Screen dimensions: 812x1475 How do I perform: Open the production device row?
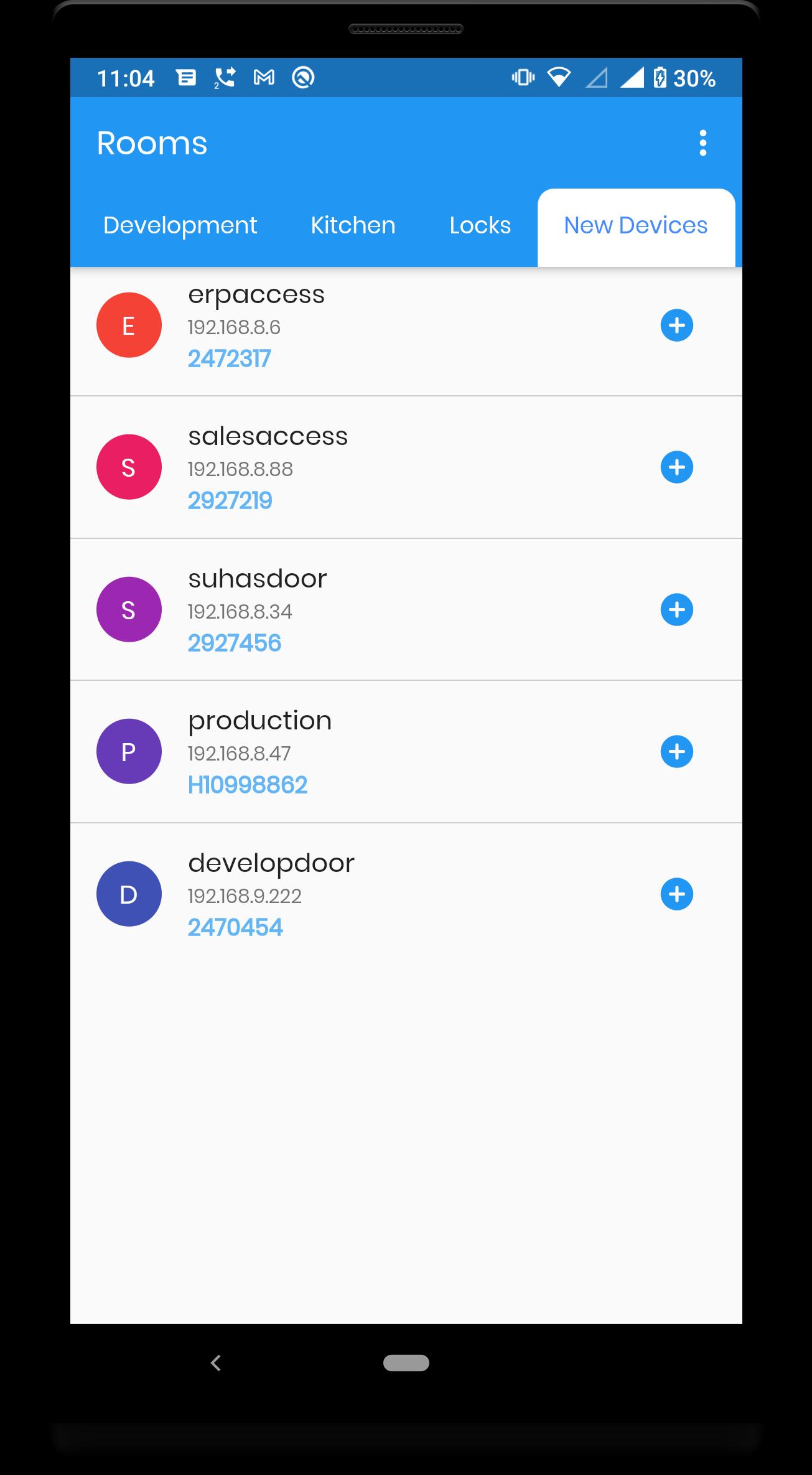pyautogui.click(x=373, y=752)
